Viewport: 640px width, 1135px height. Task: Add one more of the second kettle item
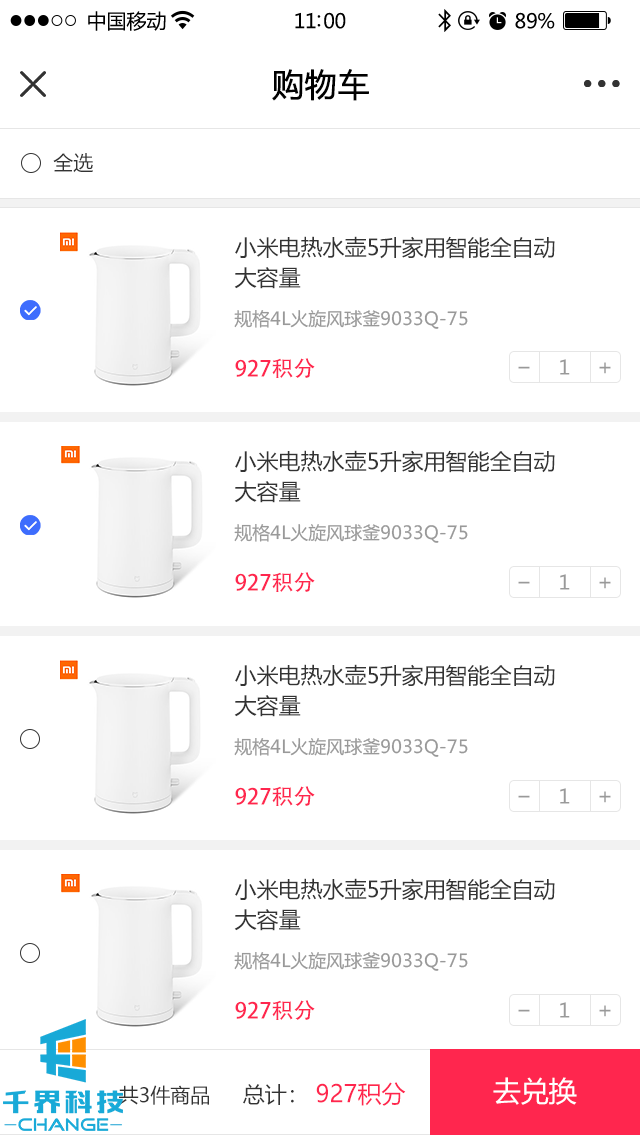point(604,582)
